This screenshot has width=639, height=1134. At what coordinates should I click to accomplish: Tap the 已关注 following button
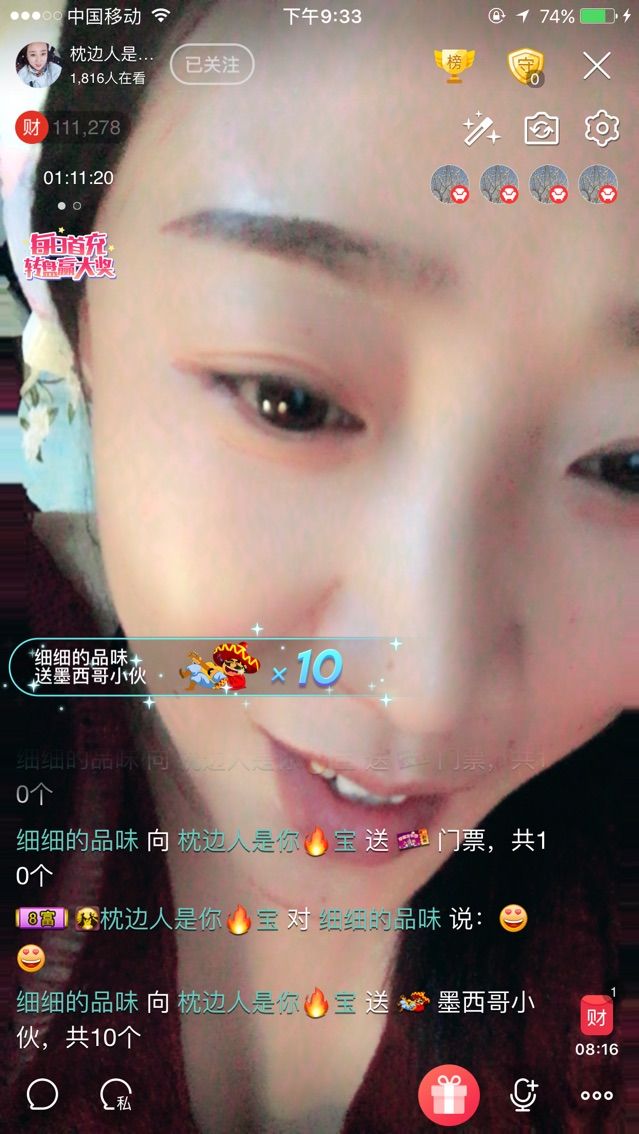(212, 65)
